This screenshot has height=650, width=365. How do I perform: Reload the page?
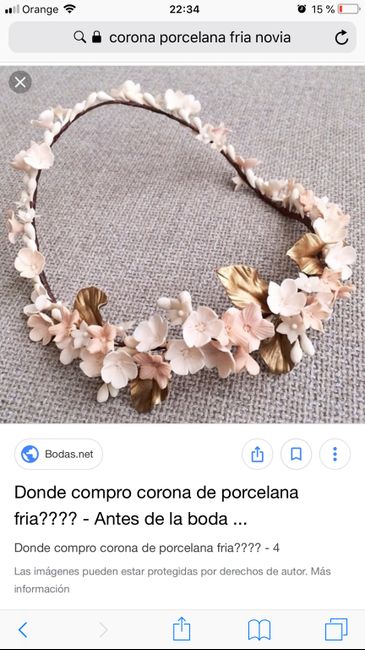pyautogui.click(x=341, y=38)
